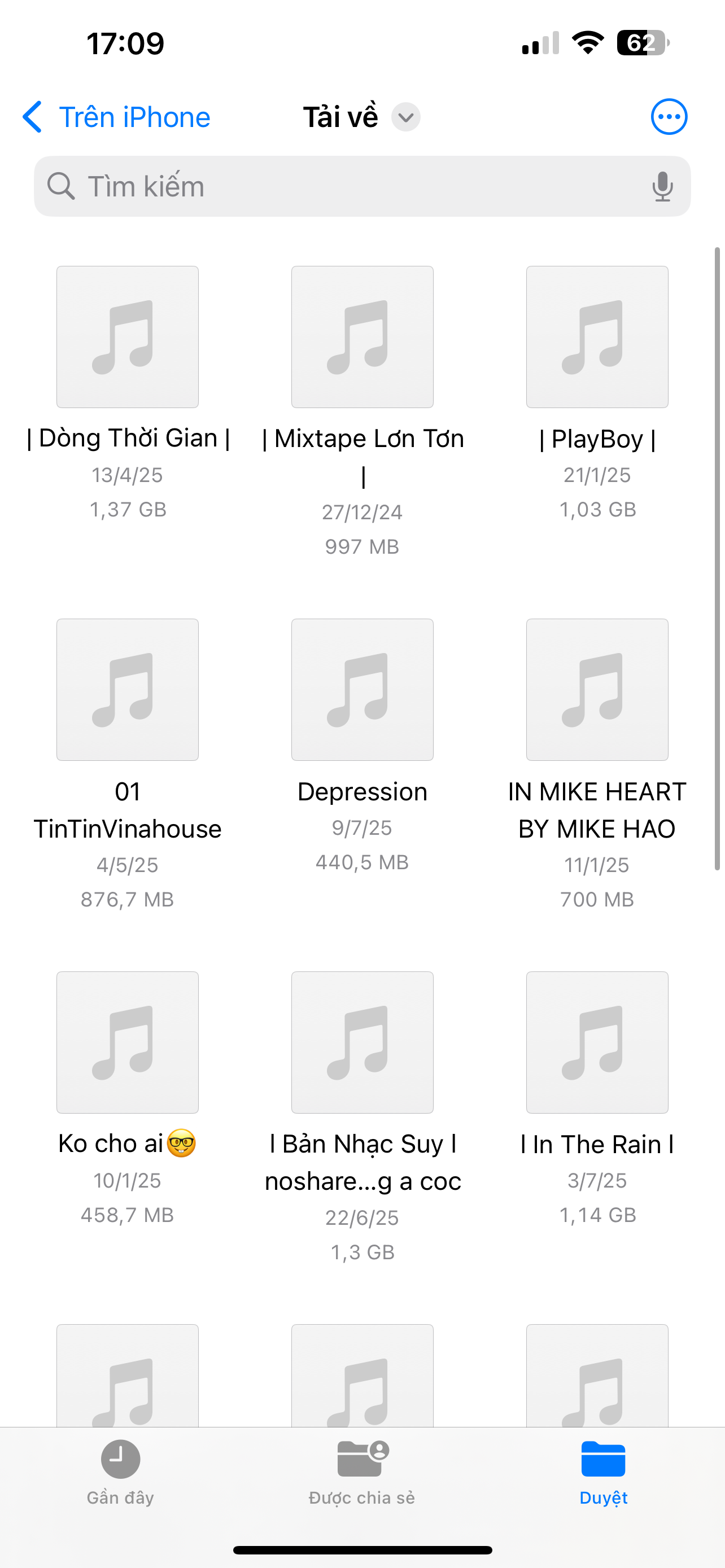Open 01 TinTinVinahouse file
This screenshot has height=1568, width=725.
128,690
